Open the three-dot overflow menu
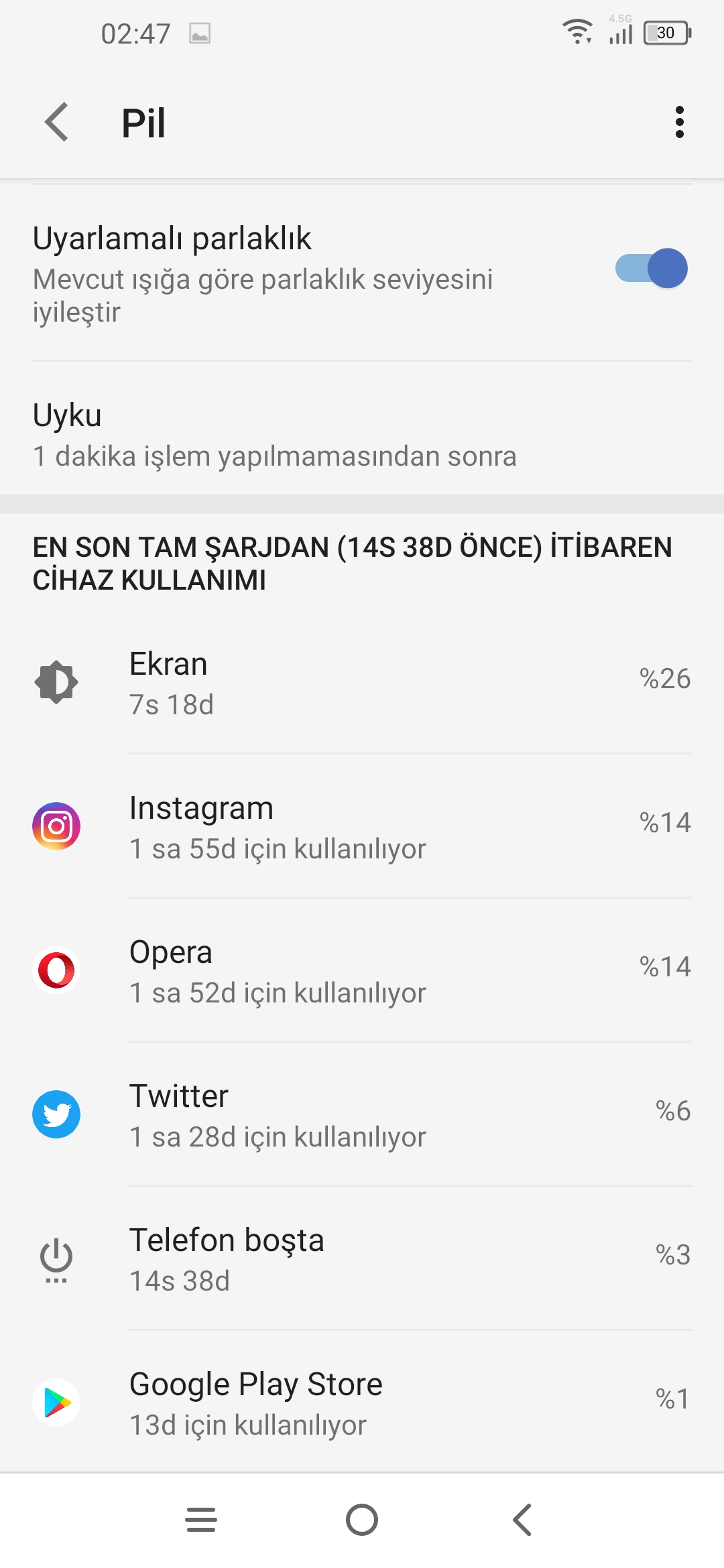This screenshot has width=724, height=1568. [x=679, y=122]
